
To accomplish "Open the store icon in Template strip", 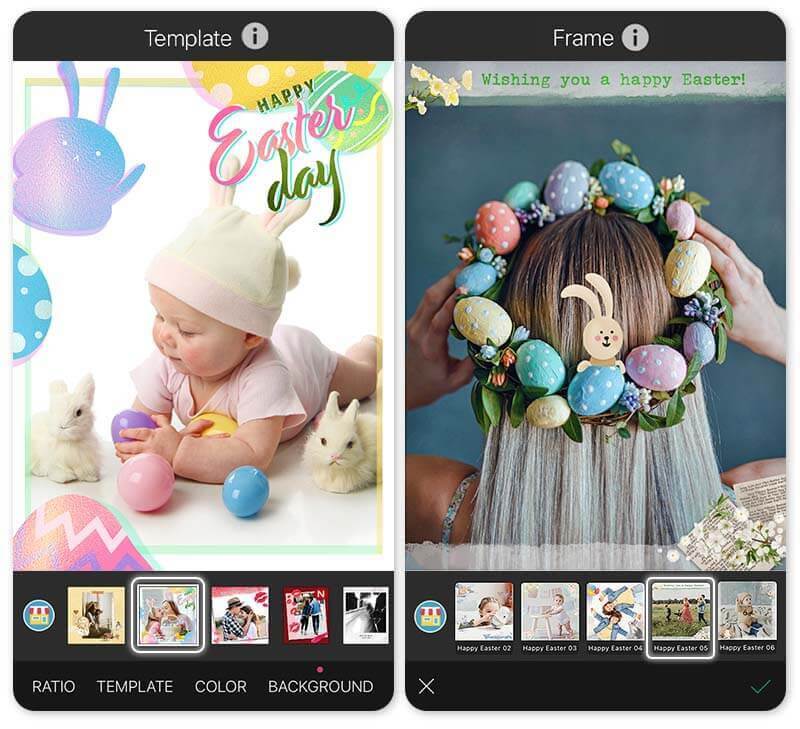I will coord(39,615).
